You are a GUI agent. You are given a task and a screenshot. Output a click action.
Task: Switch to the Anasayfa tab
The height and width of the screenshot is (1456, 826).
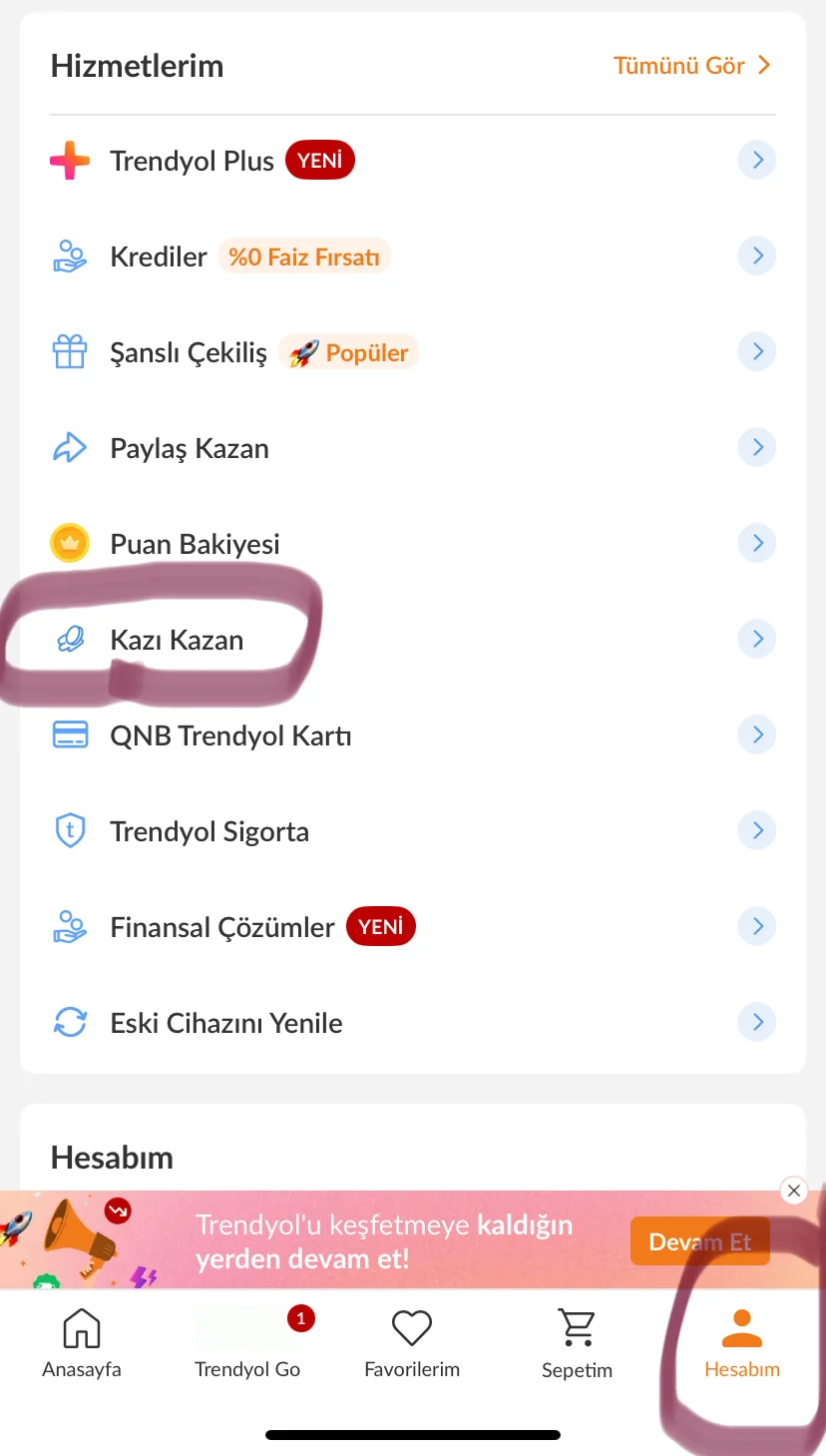click(82, 1344)
